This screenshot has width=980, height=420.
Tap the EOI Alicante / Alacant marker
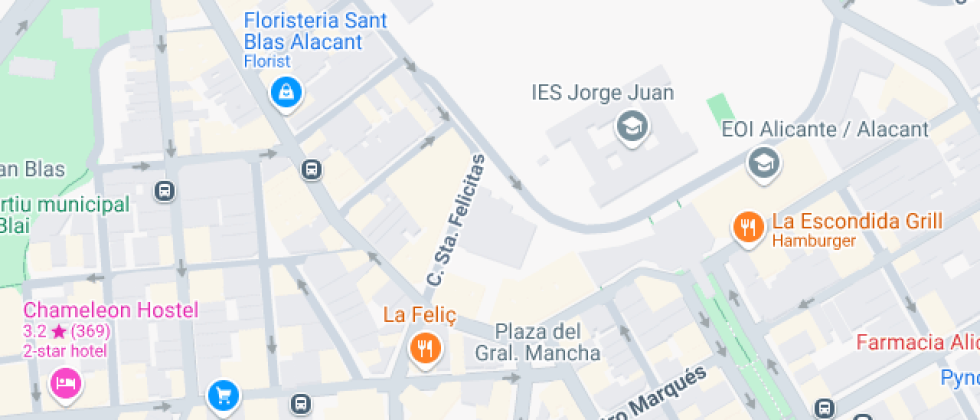pos(765,162)
